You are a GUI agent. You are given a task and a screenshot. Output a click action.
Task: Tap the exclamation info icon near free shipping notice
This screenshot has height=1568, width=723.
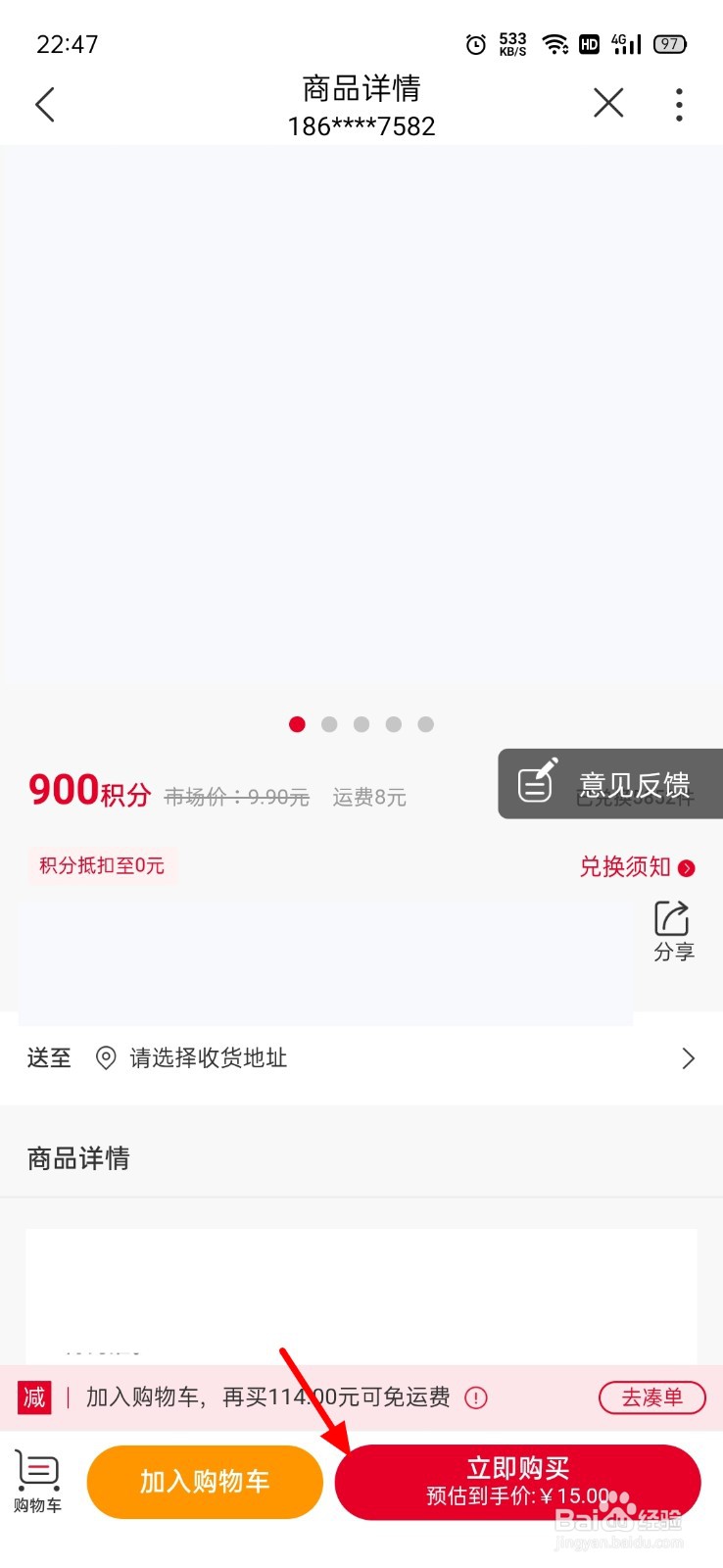coord(476,1397)
